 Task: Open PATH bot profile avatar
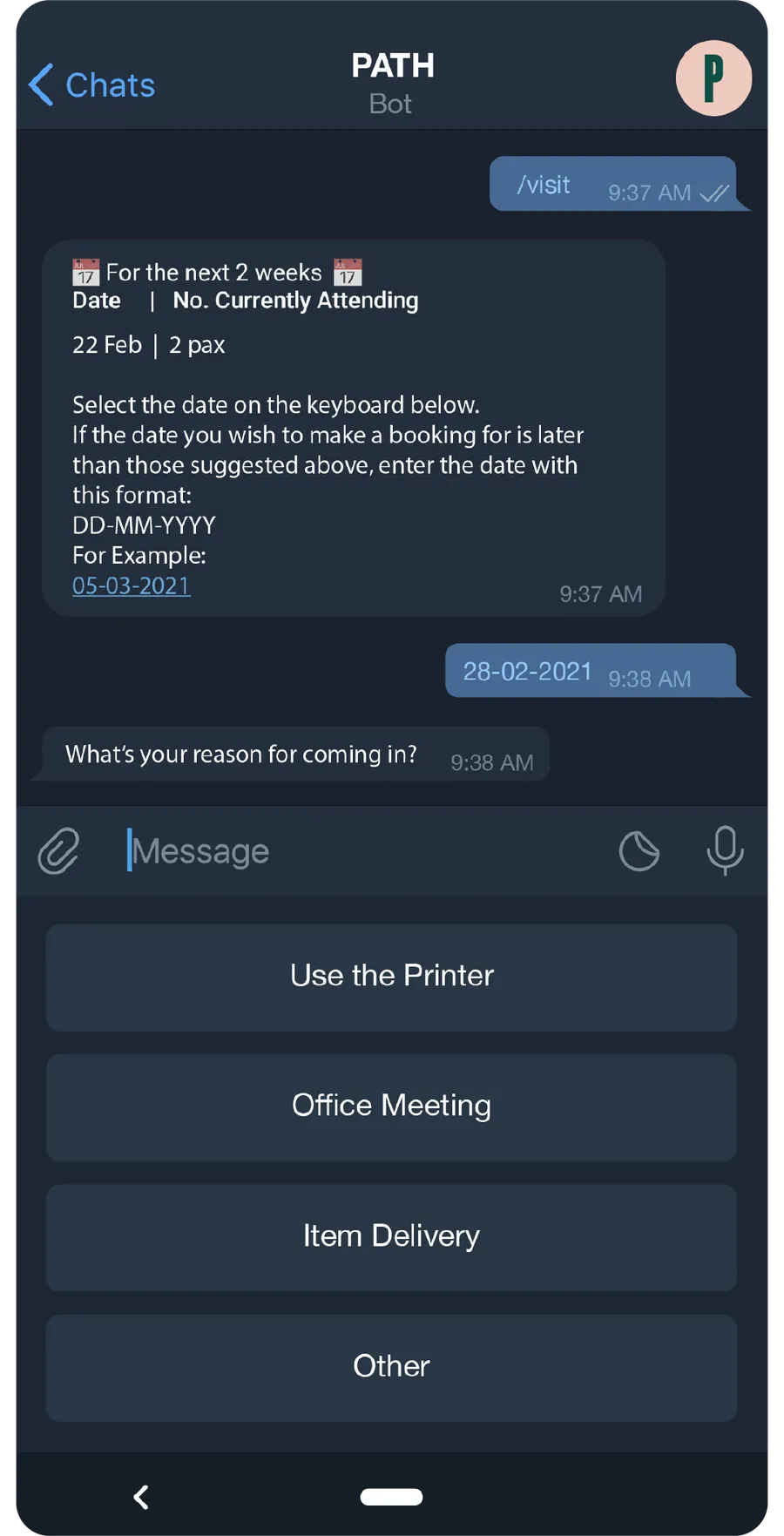713,78
